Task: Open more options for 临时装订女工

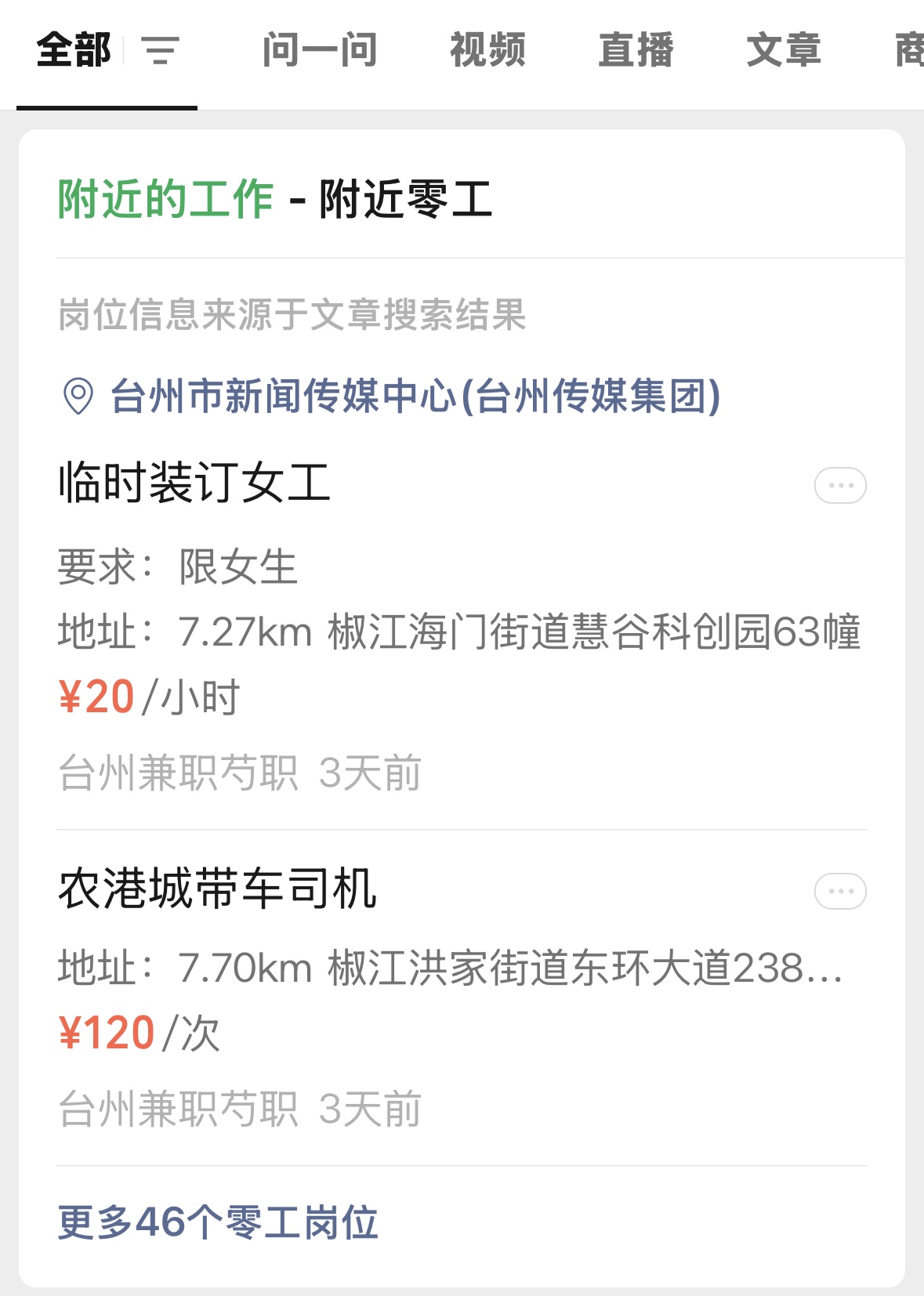Action: click(x=840, y=486)
